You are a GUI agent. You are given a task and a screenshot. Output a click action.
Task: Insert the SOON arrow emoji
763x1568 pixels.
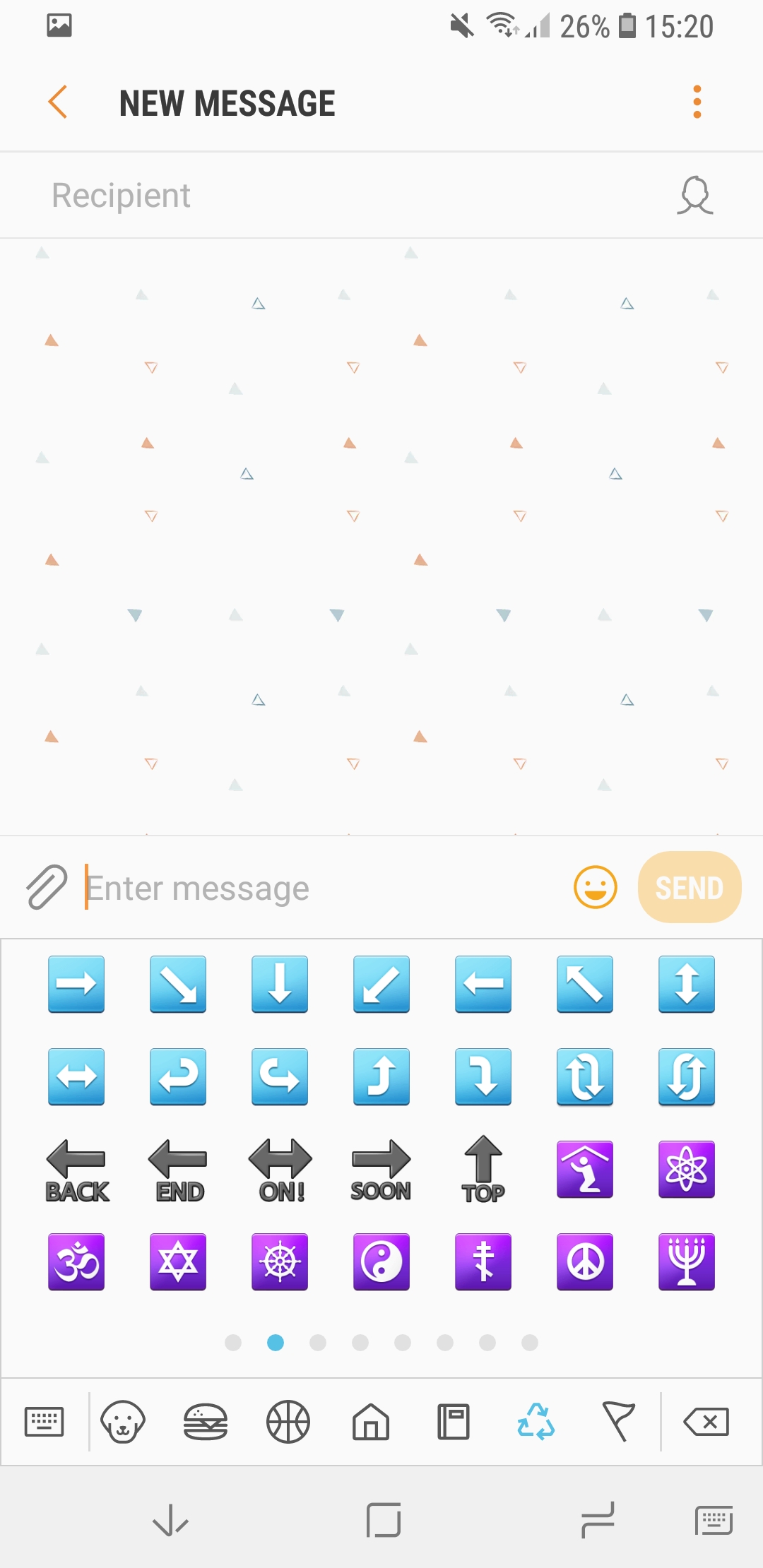click(x=381, y=1170)
